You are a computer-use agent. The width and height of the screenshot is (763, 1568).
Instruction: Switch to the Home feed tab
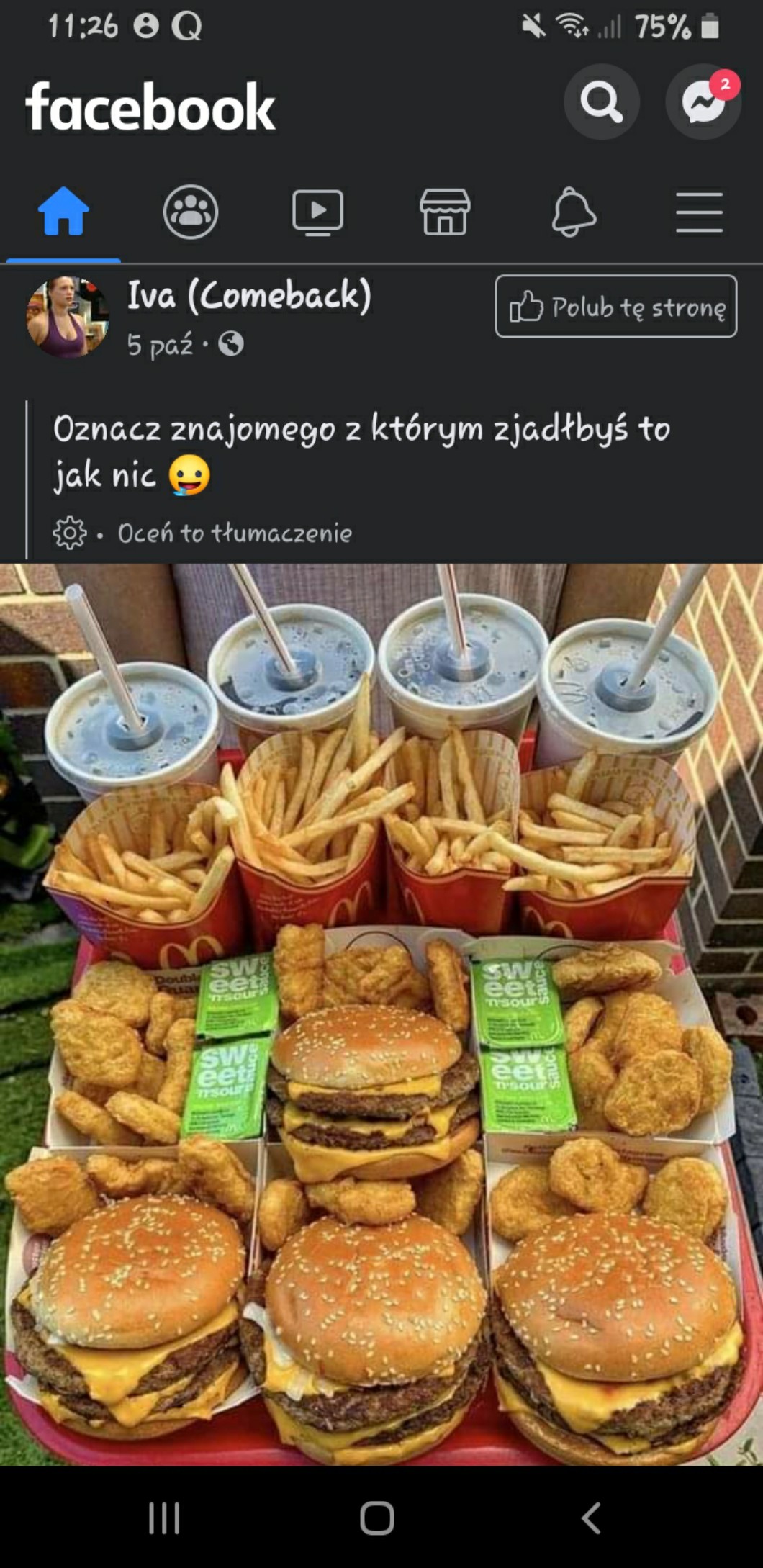click(63, 212)
